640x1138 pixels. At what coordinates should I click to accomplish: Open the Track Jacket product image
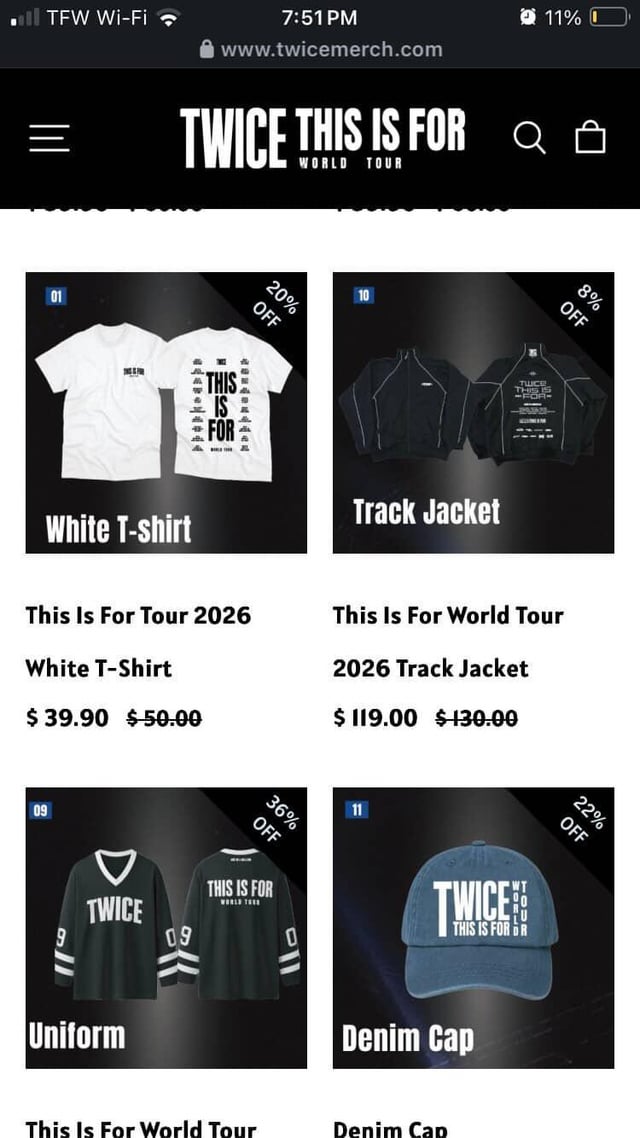(473, 412)
